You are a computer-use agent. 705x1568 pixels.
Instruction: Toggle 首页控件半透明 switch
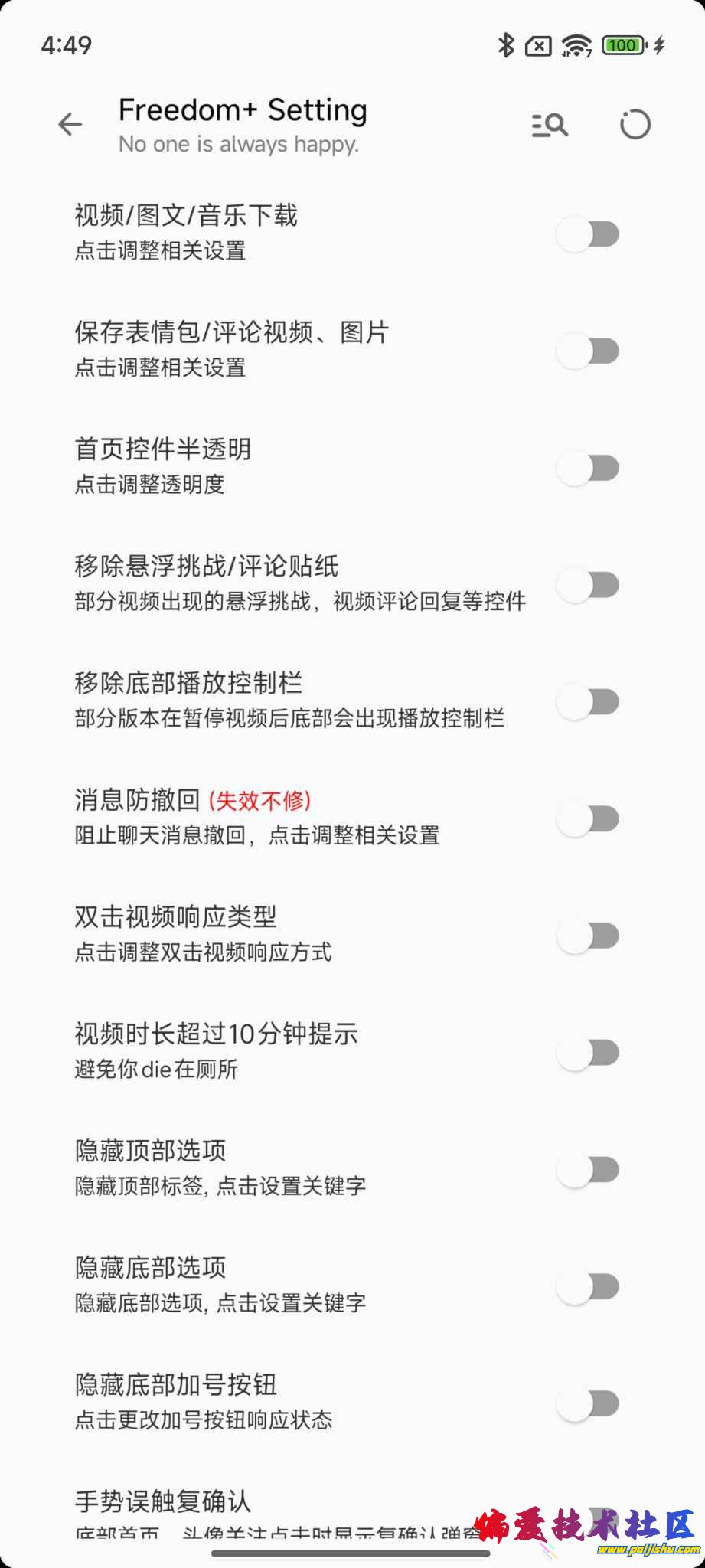588,468
